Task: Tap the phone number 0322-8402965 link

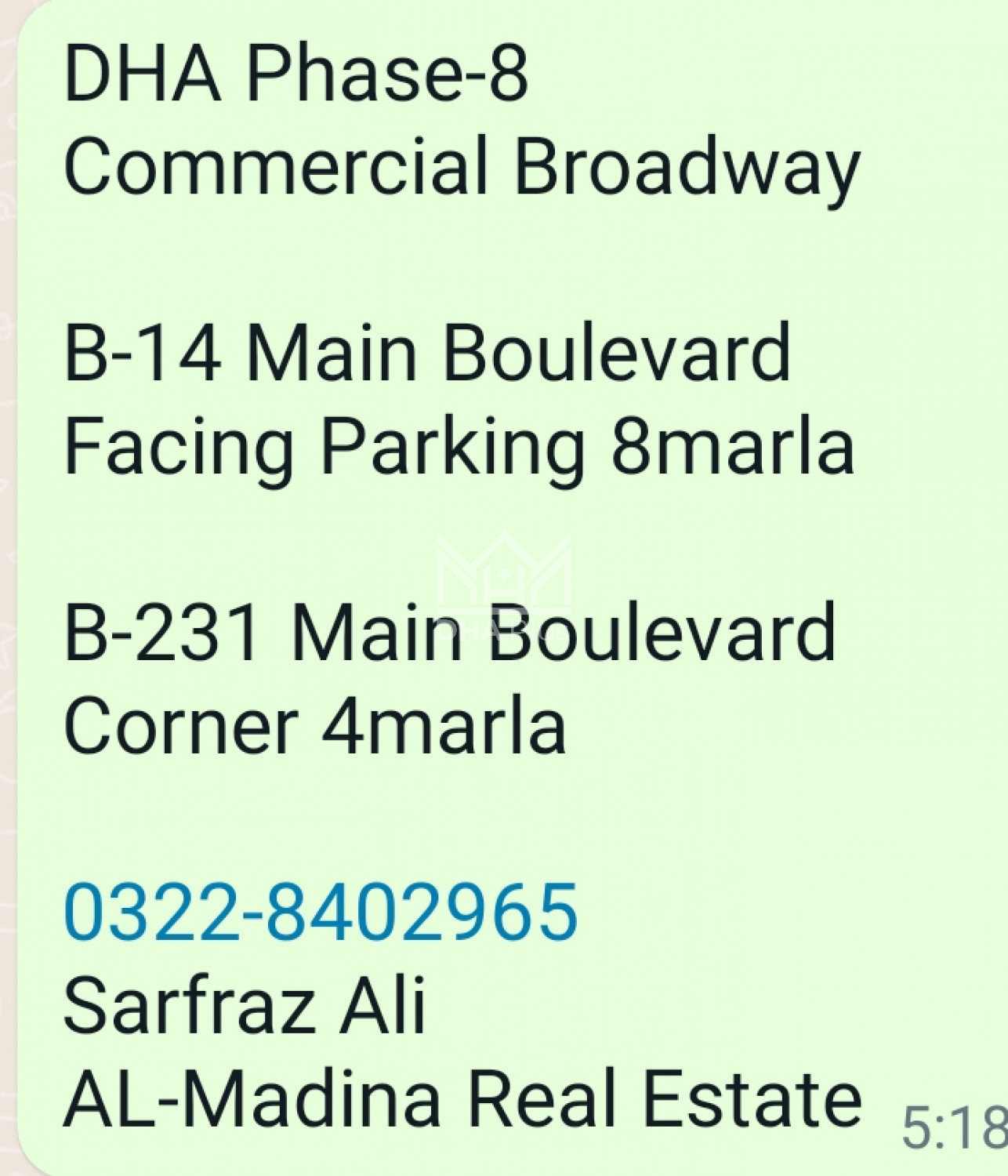Action: [320, 912]
